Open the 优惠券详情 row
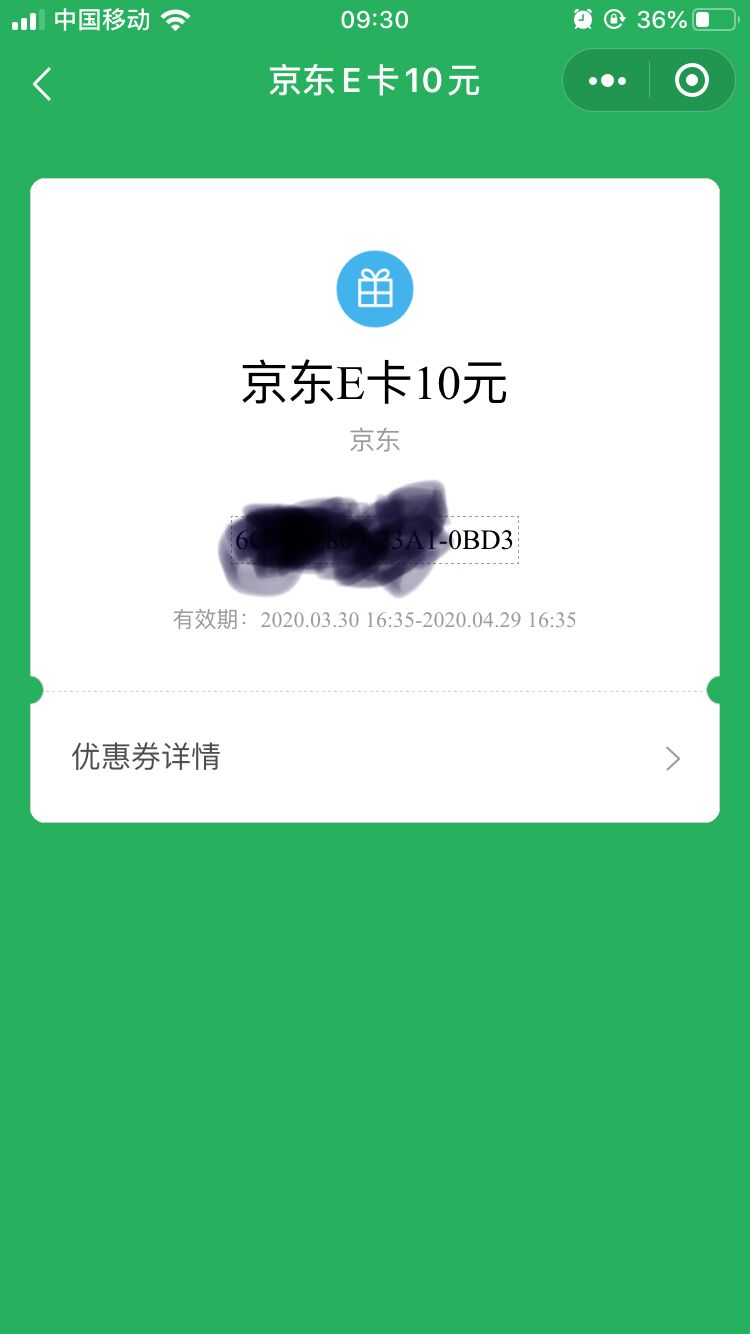The image size is (750, 1334). pyautogui.click(x=375, y=758)
